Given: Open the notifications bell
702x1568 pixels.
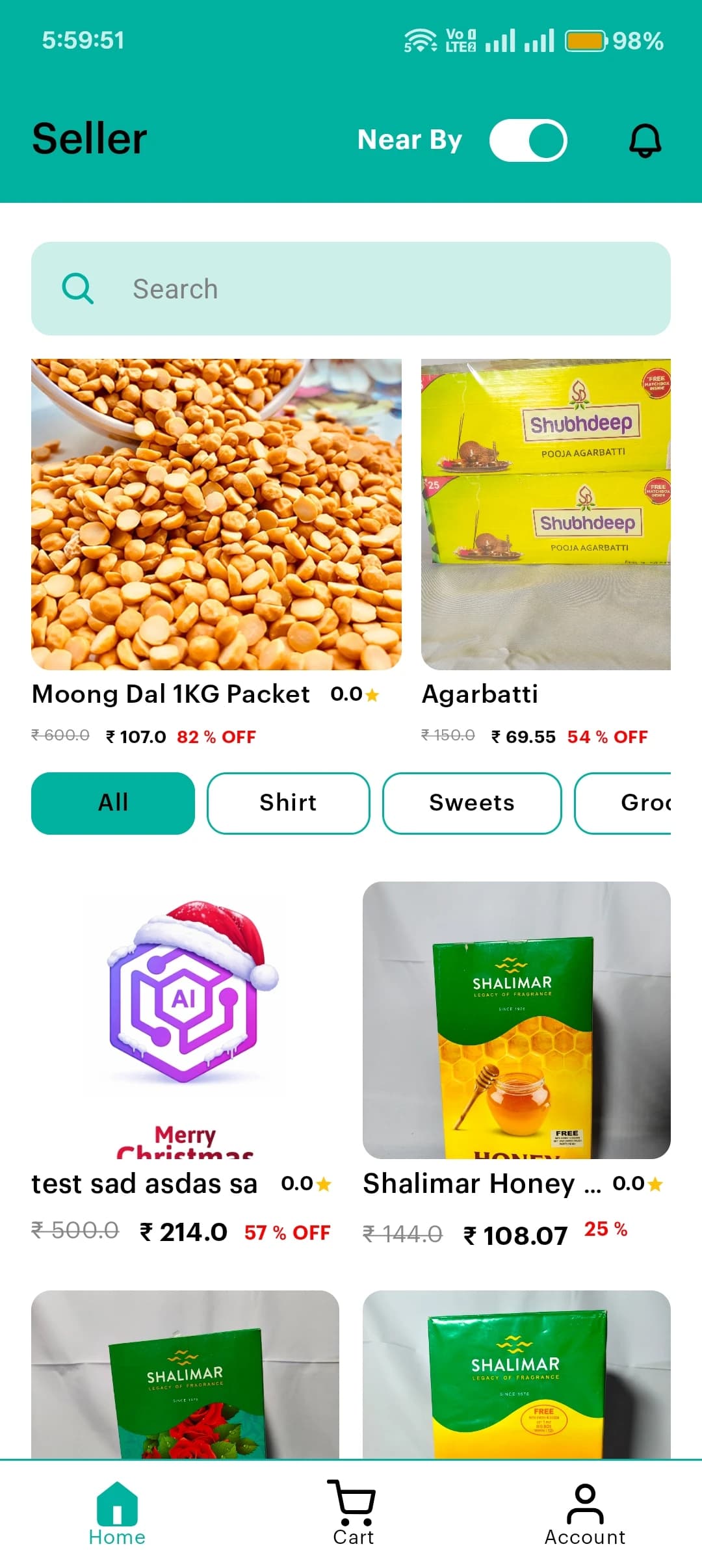Looking at the screenshot, I should [645, 140].
